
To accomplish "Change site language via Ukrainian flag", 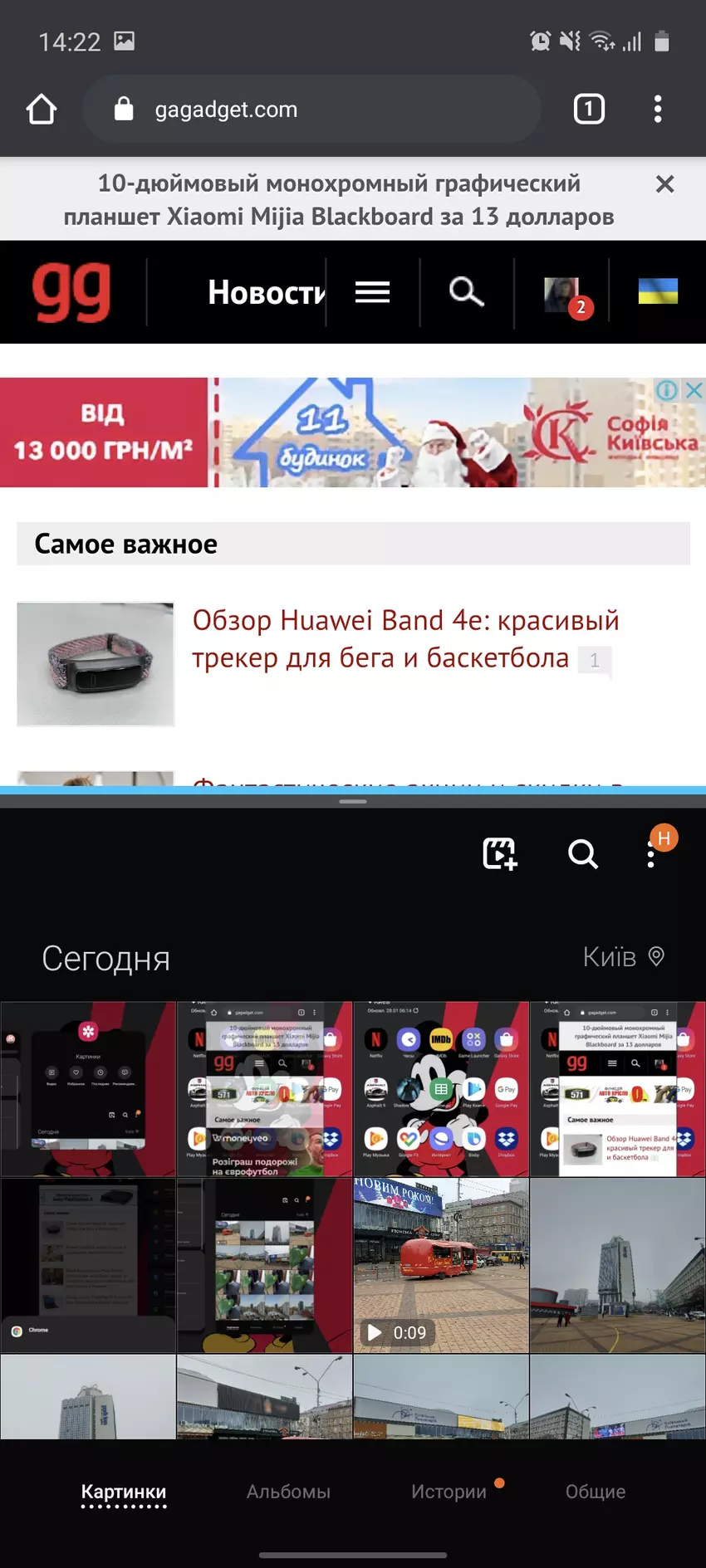I will tap(658, 291).
